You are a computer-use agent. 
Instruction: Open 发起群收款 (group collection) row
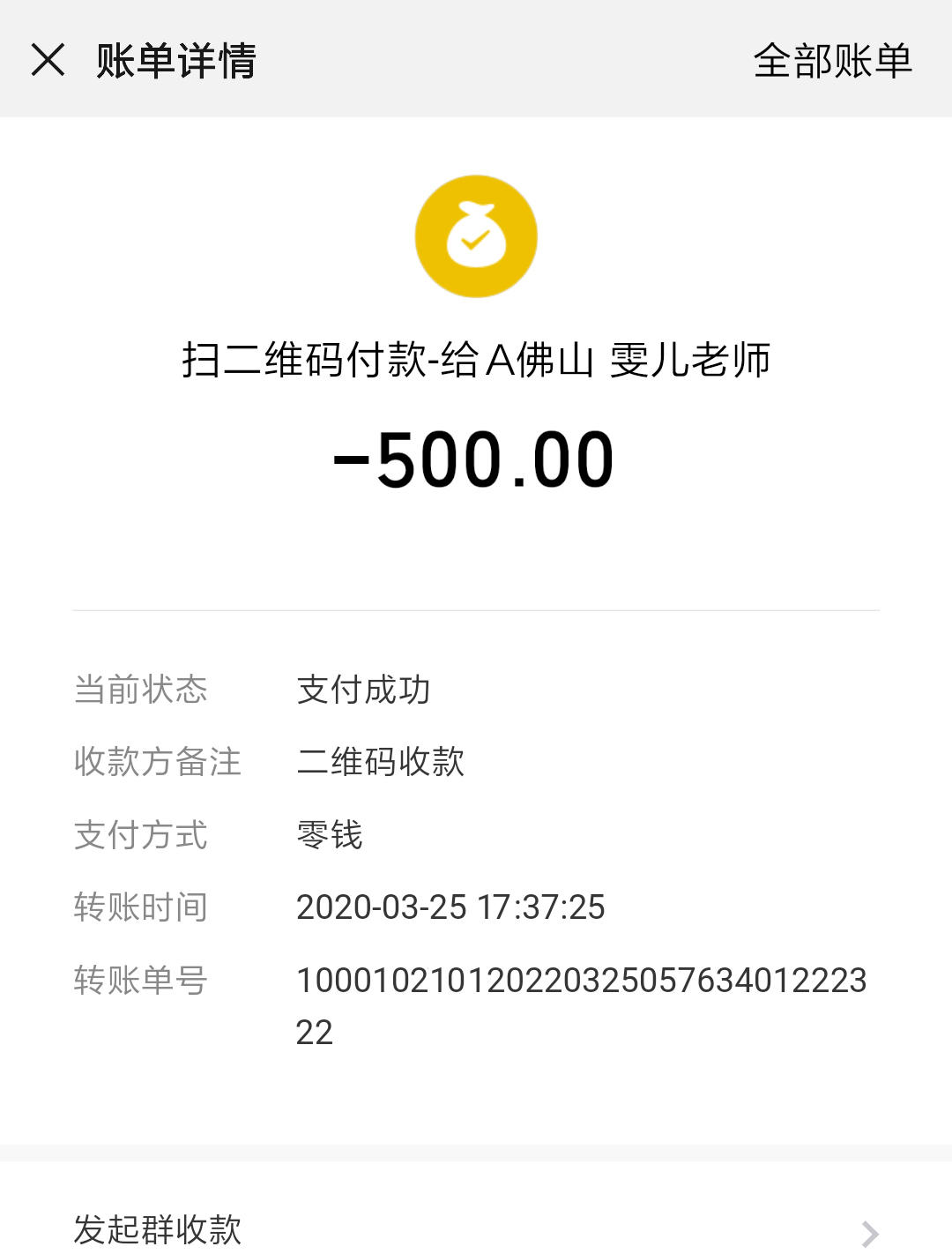coord(476,1228)
